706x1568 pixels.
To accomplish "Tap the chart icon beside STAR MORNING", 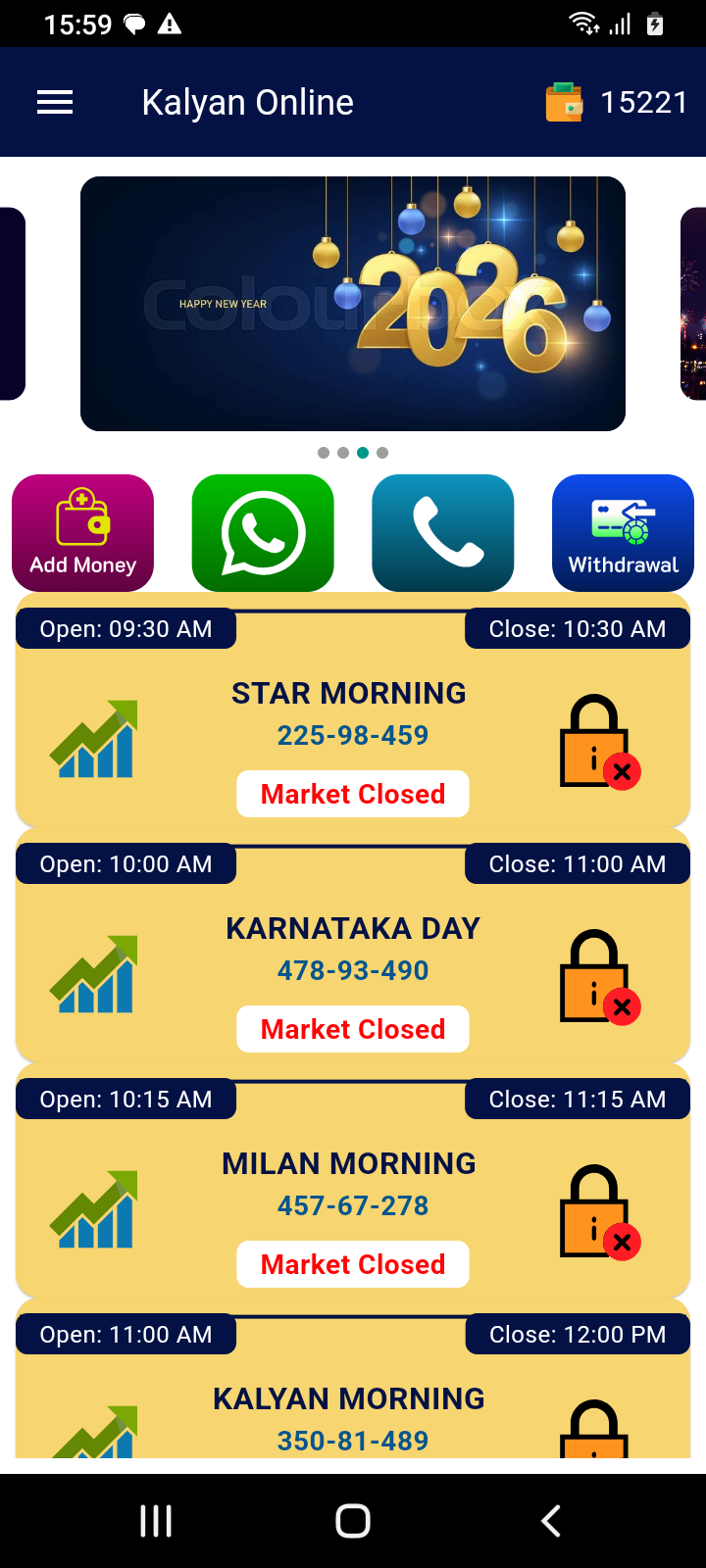I will coord(93,739).
